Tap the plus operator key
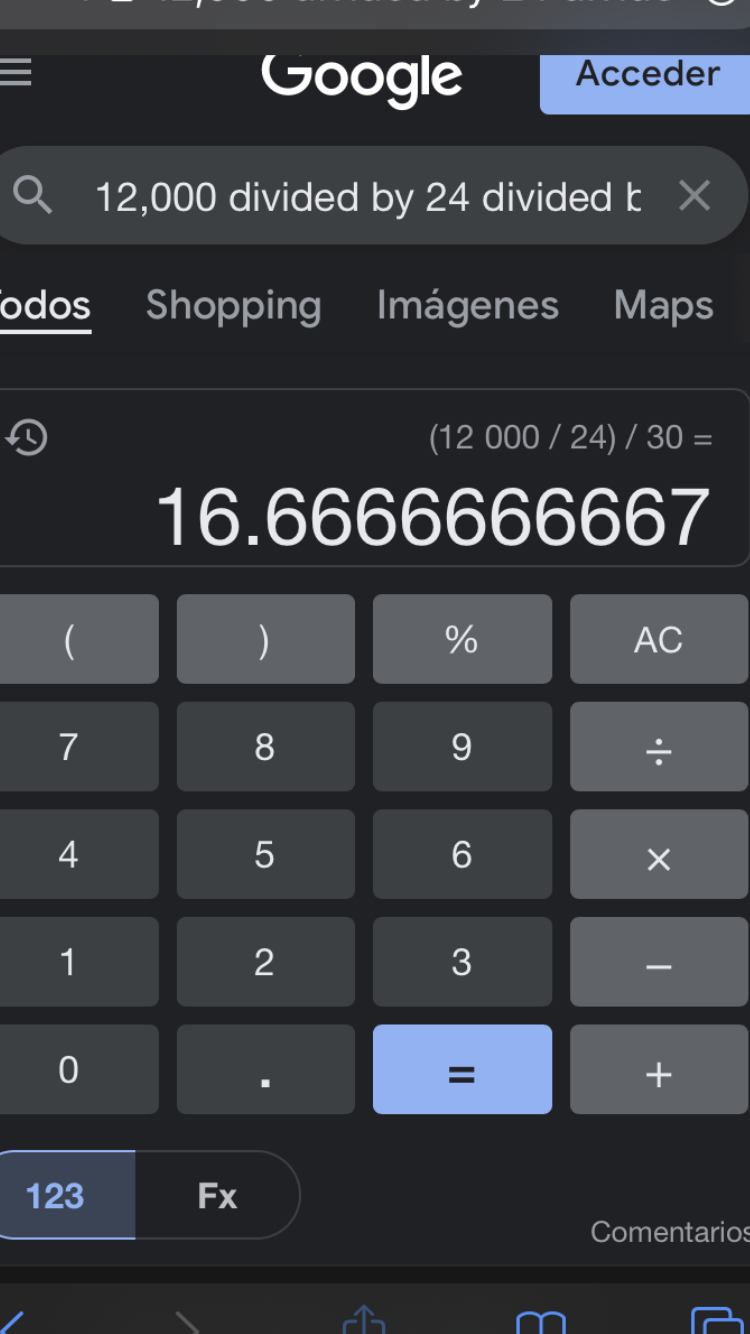 (x=658, y=1070)
